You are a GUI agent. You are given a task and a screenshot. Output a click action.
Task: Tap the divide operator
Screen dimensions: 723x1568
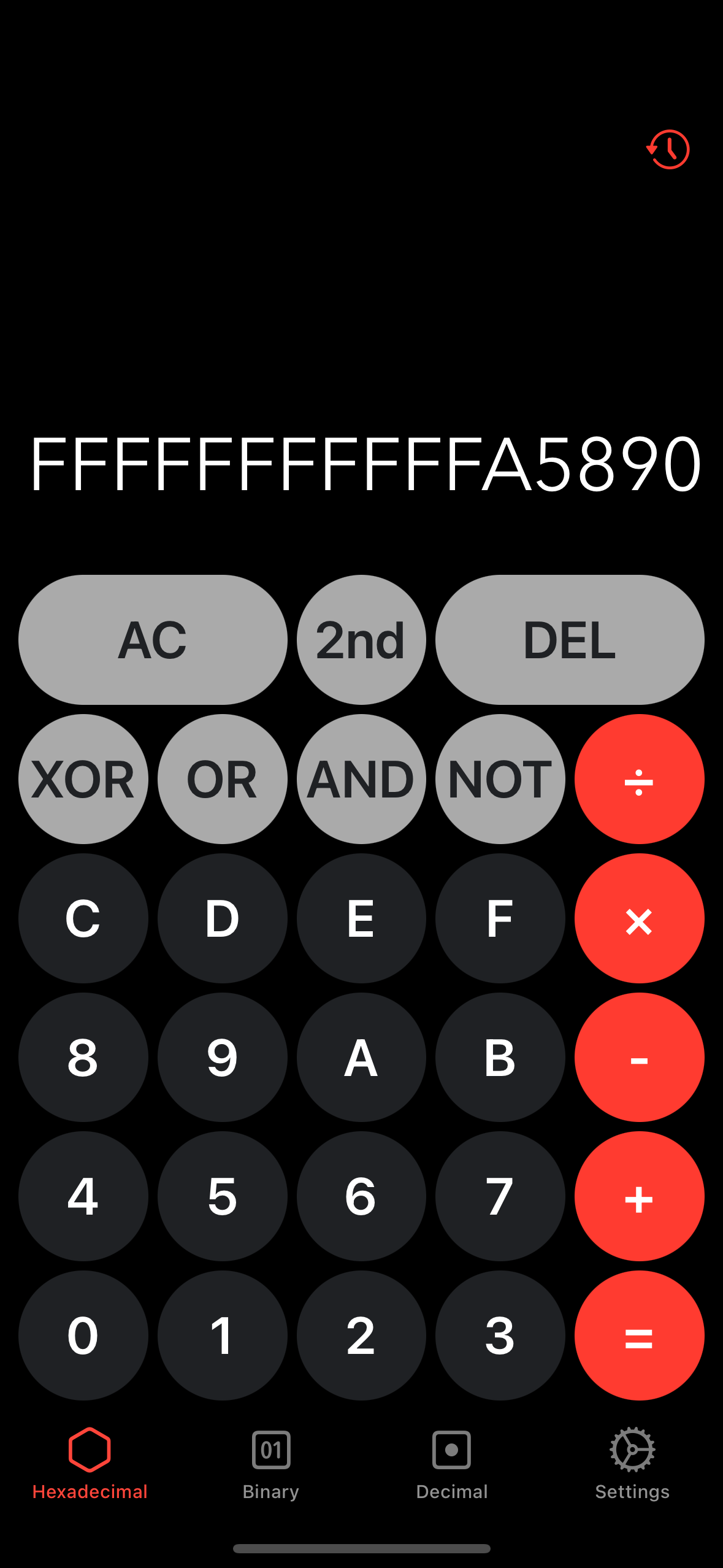(x=639, y=779)
